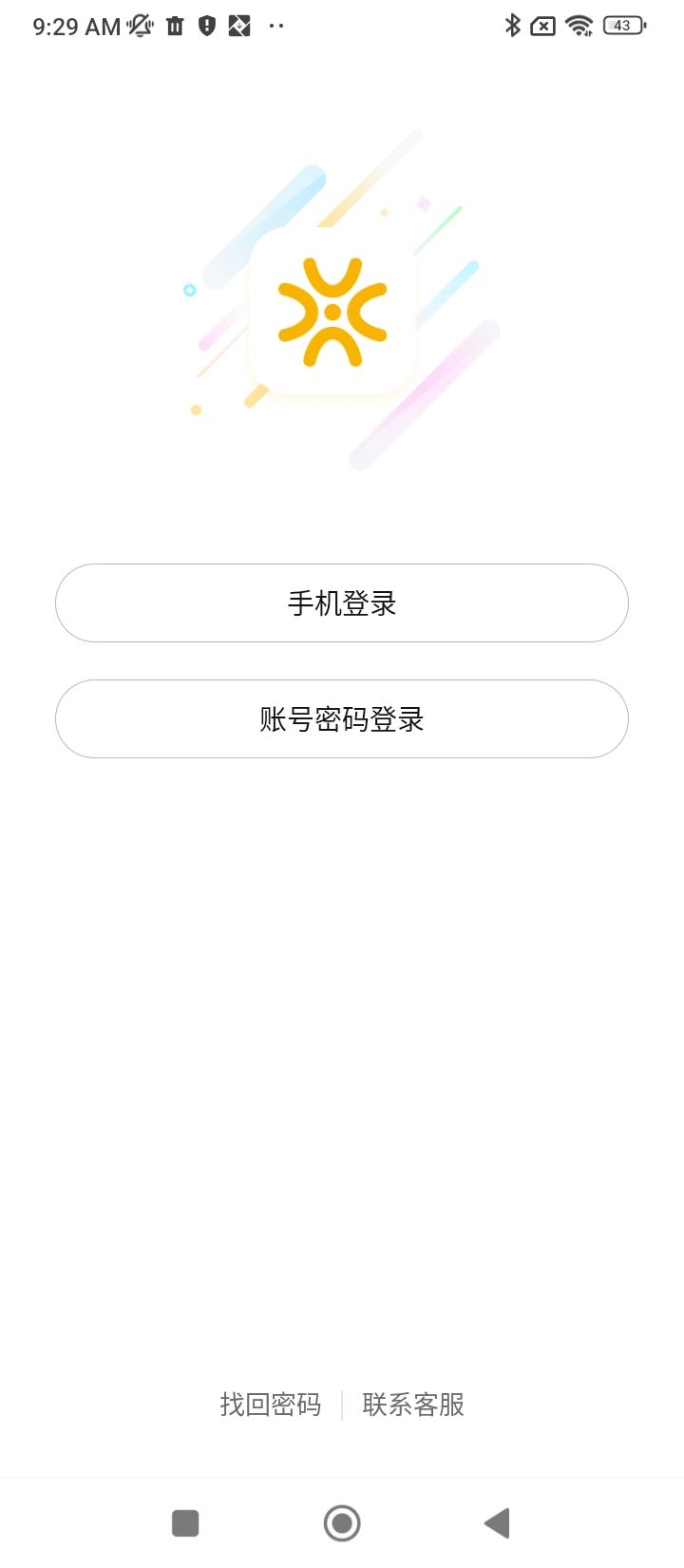Tap the two-dot overflow notification indicator
Screen dimensions: 684x1568
tap(275, 26)
